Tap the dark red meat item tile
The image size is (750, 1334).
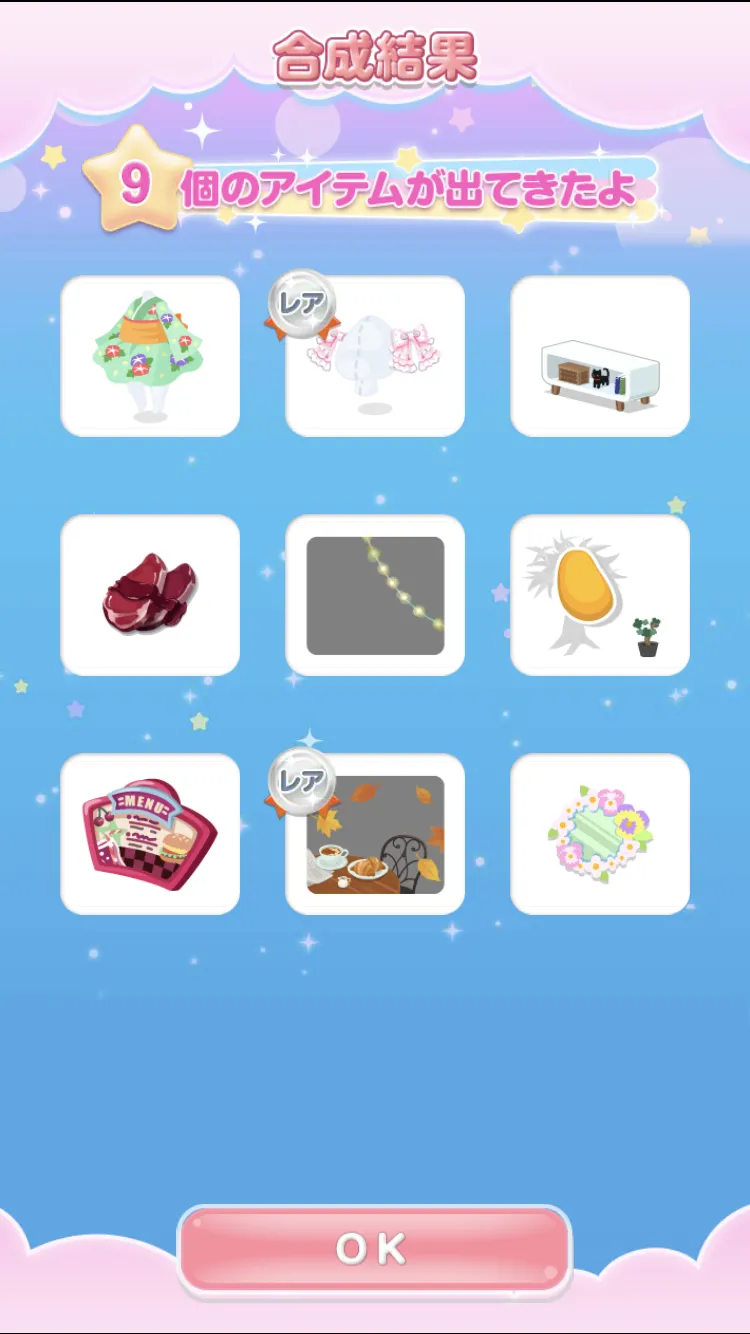pos(150,595)
